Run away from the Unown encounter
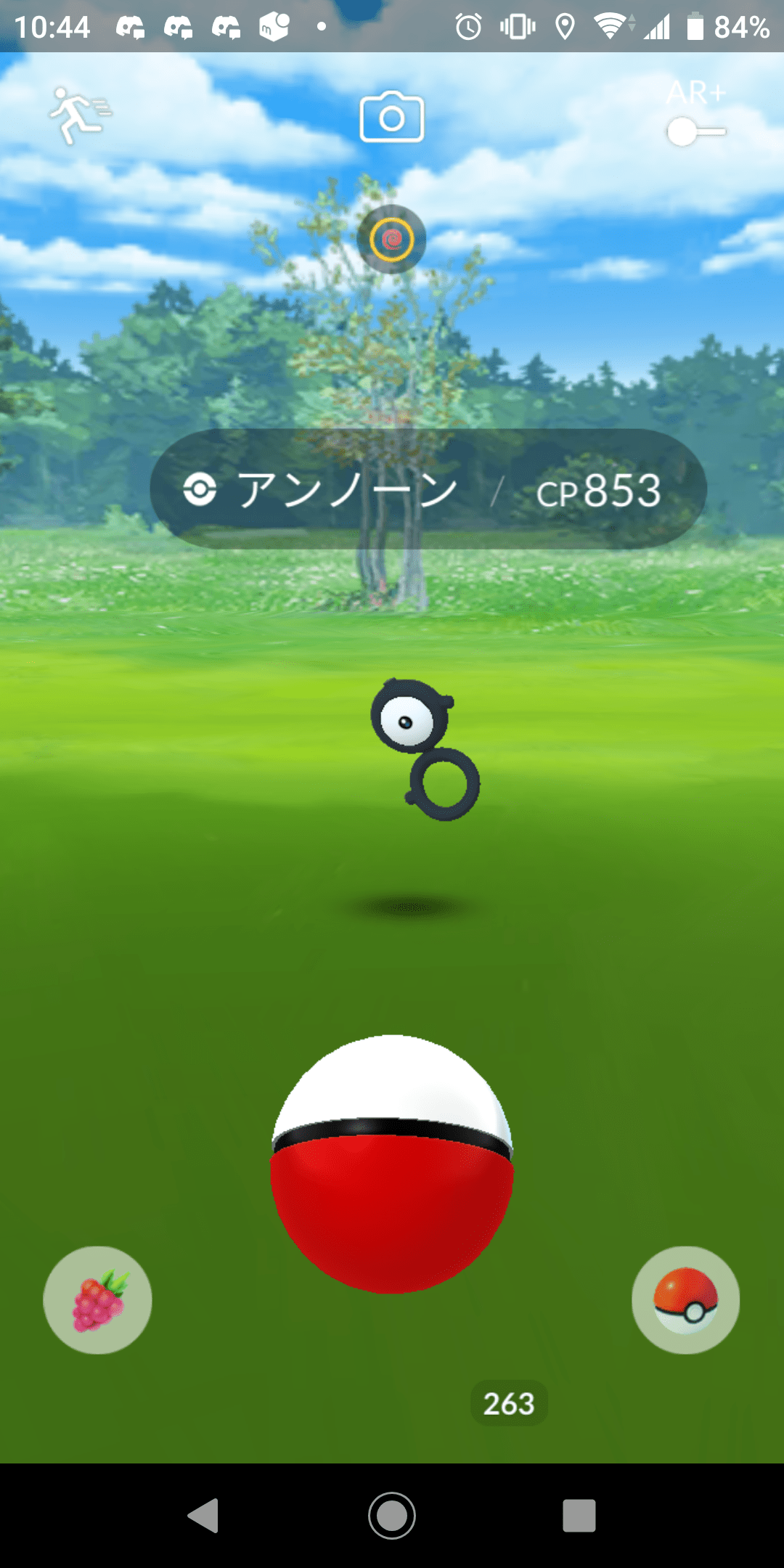Screen dimensions: 784x1568 [x=78, y=115]
